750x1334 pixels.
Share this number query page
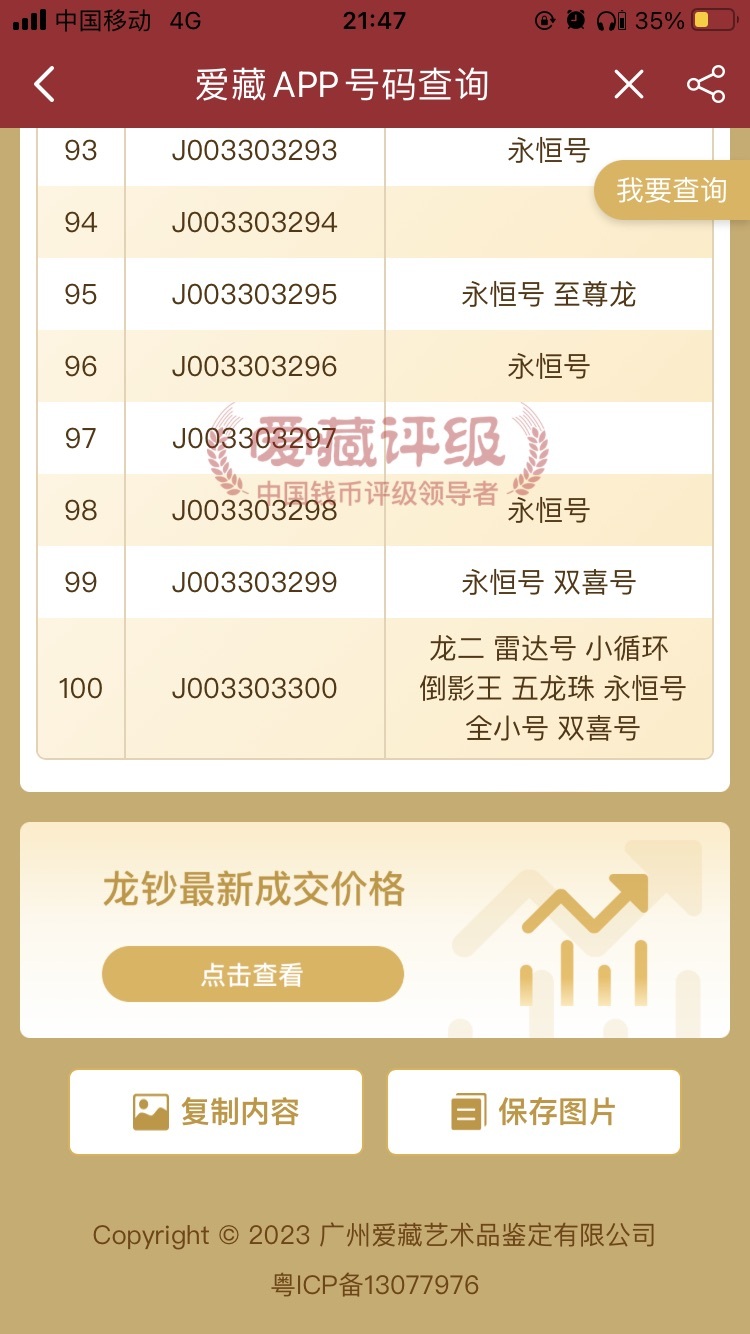coord(706,85)
